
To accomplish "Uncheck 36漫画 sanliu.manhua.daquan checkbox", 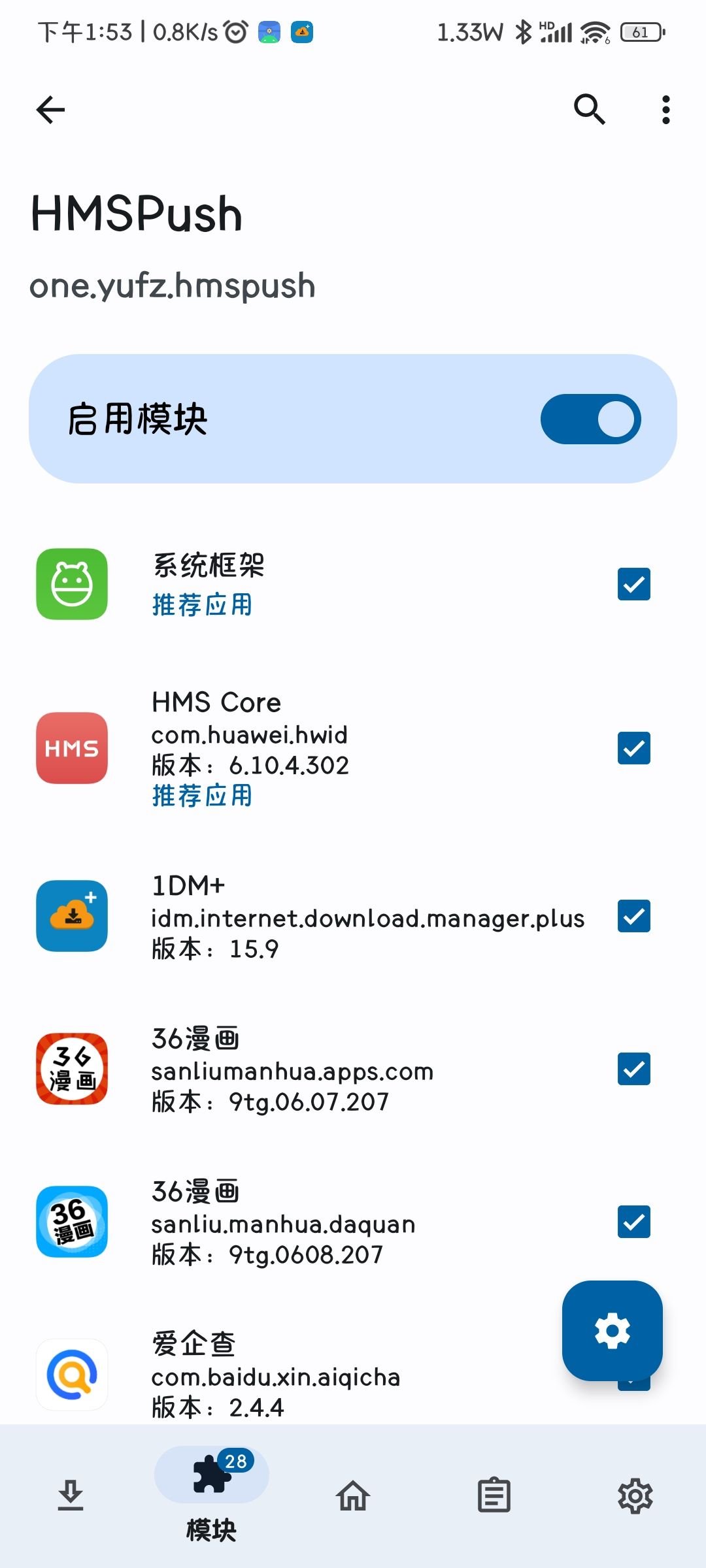I will tap(633, 1222).
